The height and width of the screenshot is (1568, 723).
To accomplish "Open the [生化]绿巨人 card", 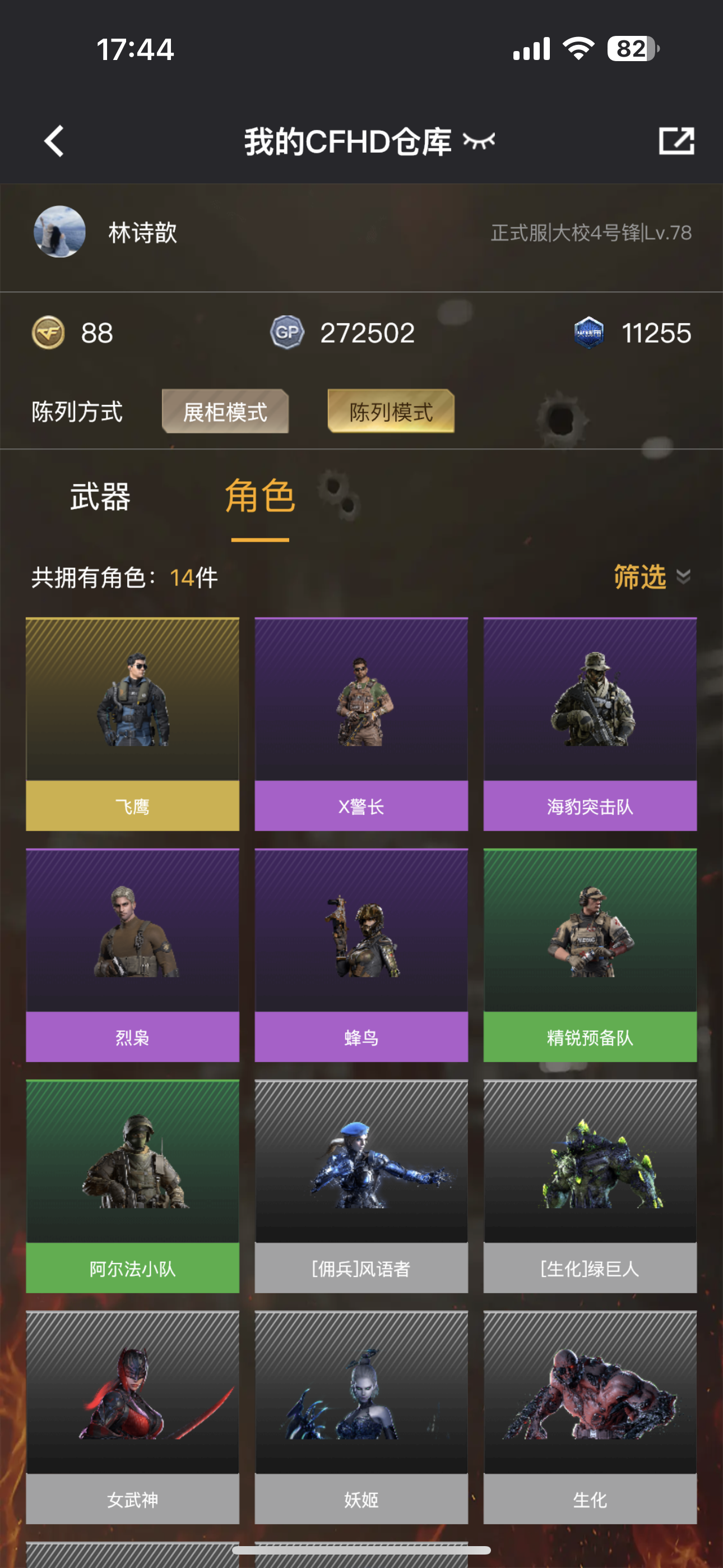I will point(590,1186).
